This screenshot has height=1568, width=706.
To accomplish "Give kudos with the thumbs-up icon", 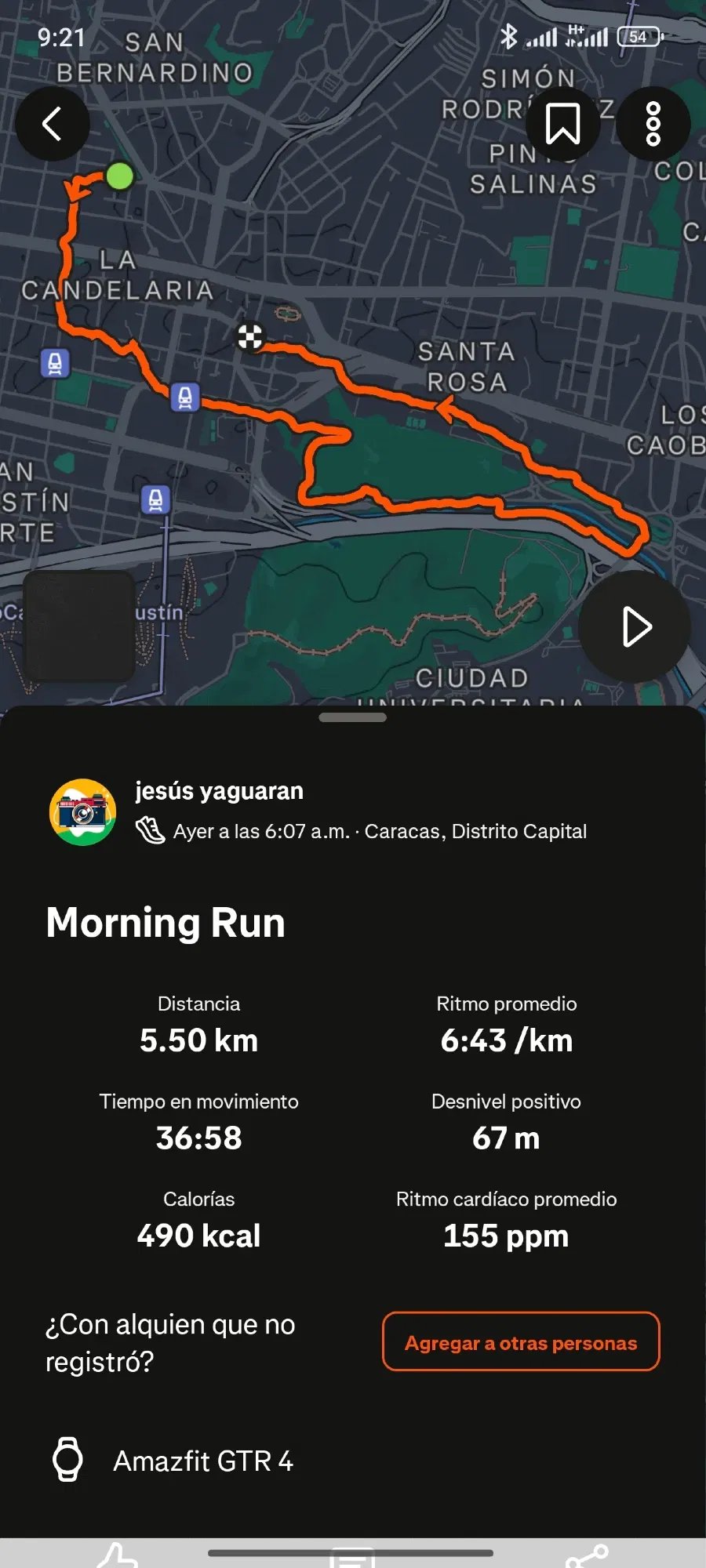I will coord(118,1556).
